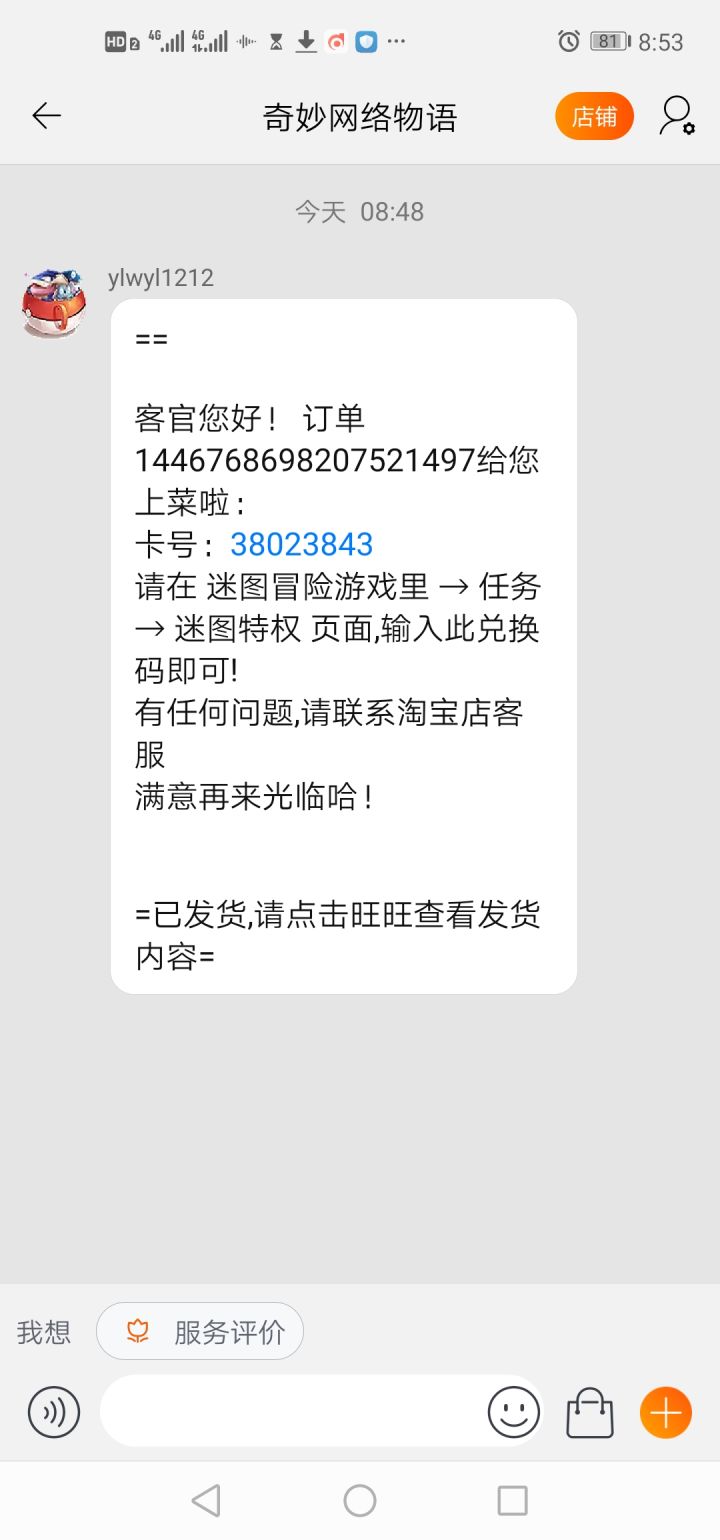The width and height of the screenshot is (720, 1540).
Task: Open the shopping bag icon
Action: [x=590, y=1413]
